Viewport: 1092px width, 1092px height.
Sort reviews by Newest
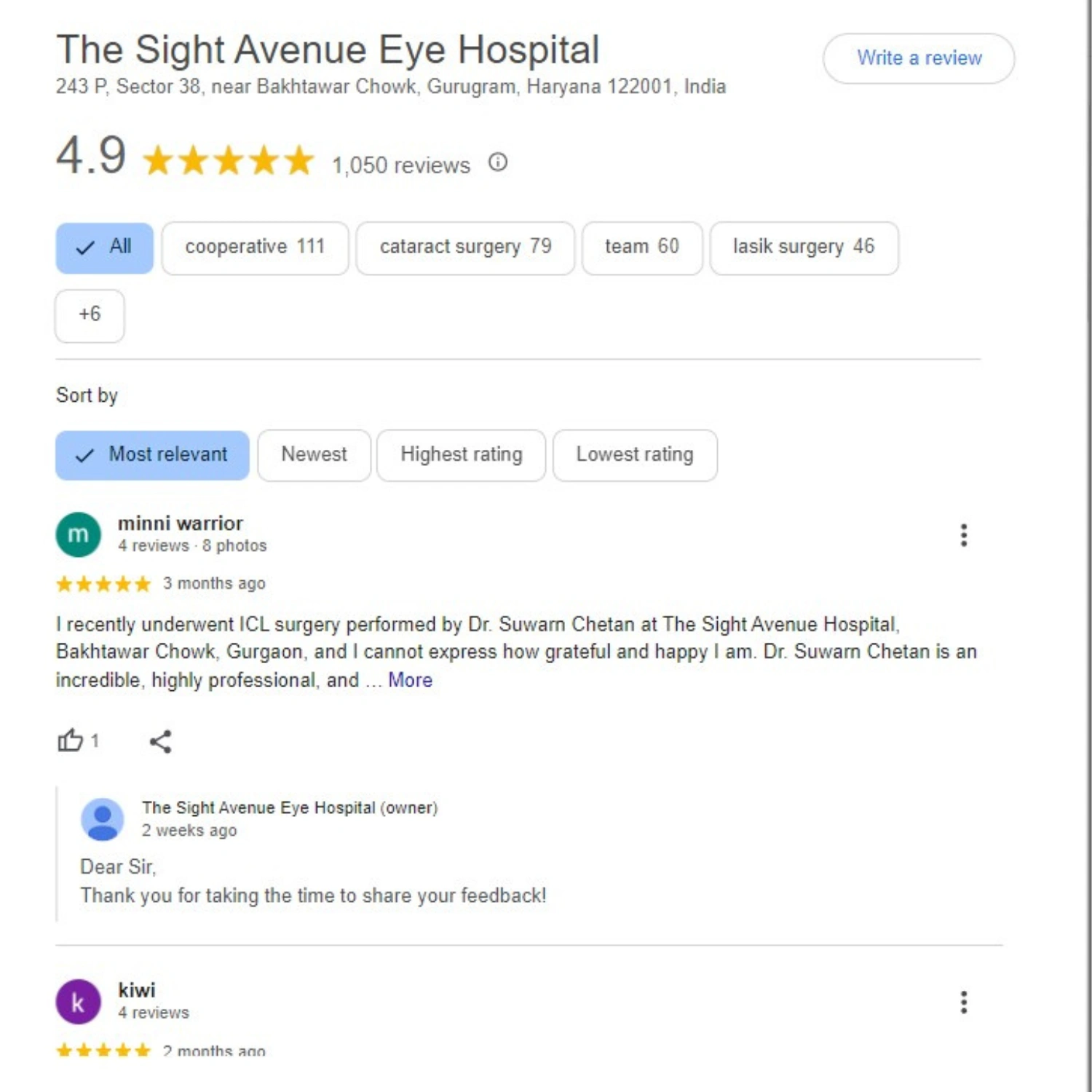point(314,455)
